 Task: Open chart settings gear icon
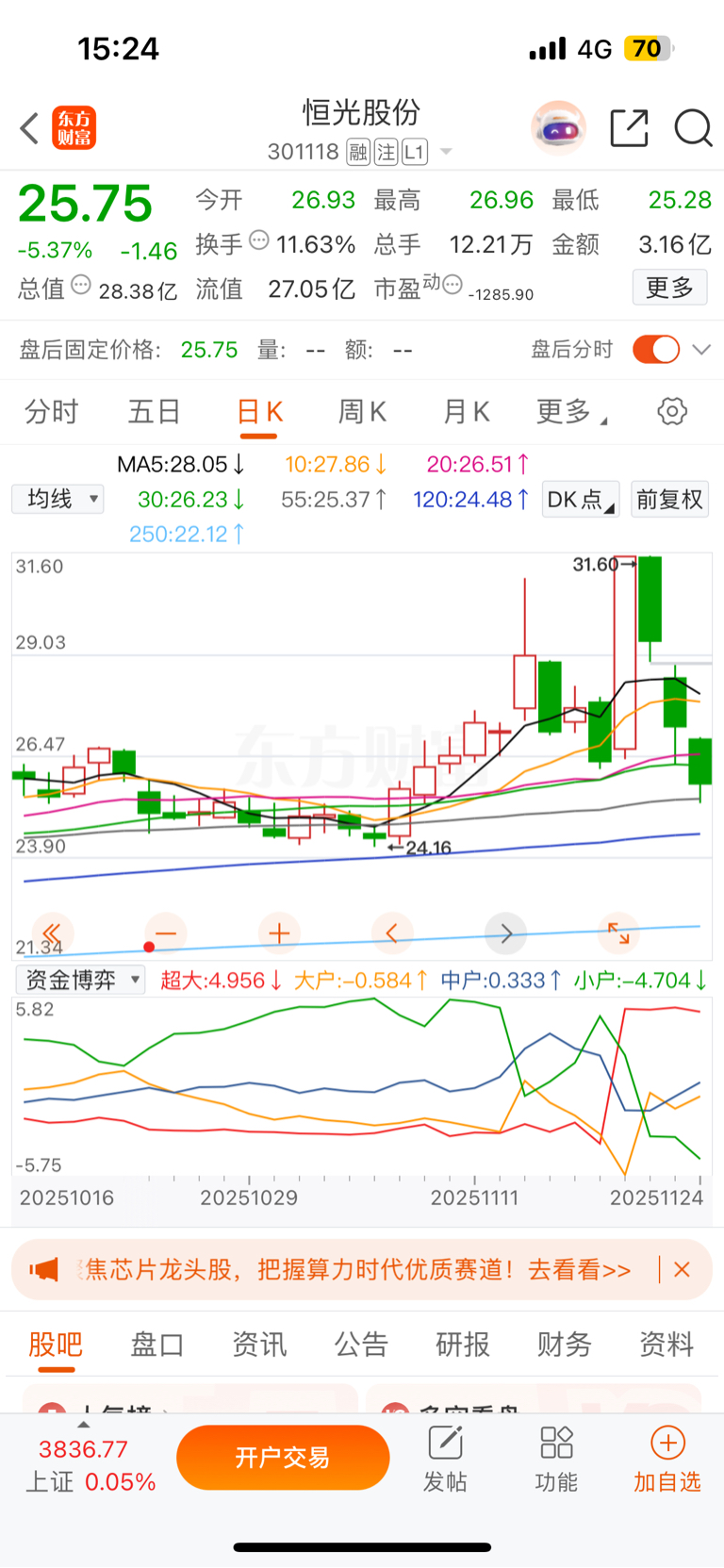click(671, 412)
